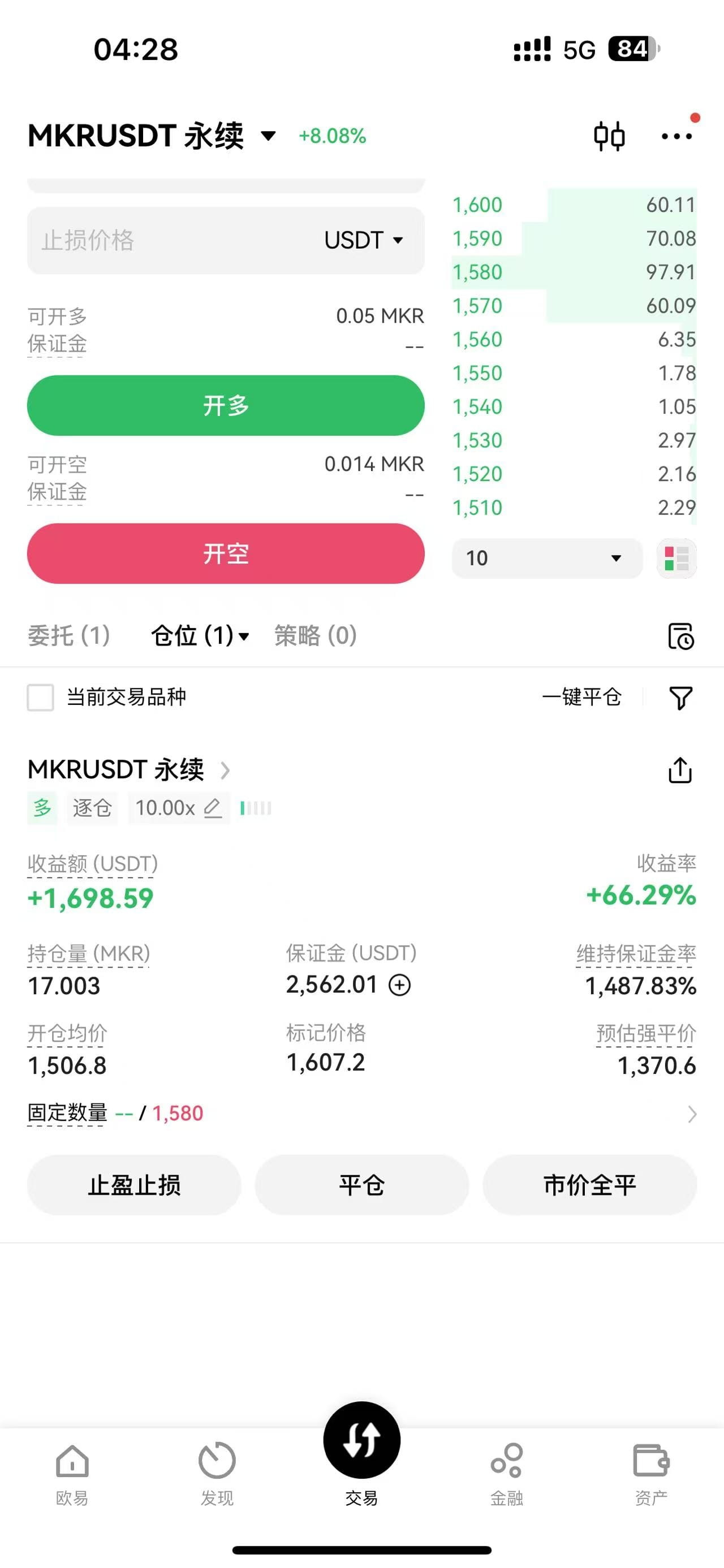Switch to the 委托 (1) tab
The height and width of the screenshot is (1568, 724).
point(69,635)
